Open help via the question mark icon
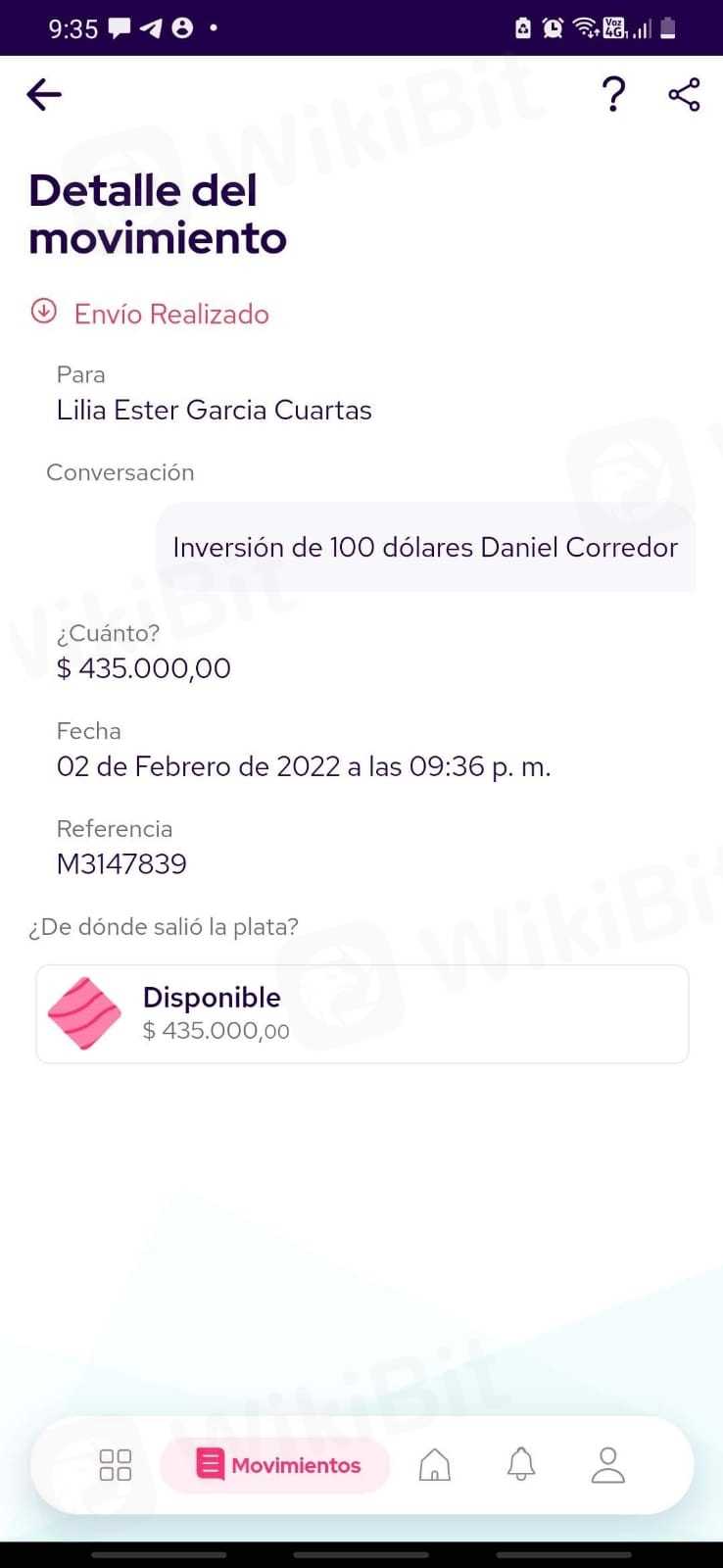 (x=613, y=95)
